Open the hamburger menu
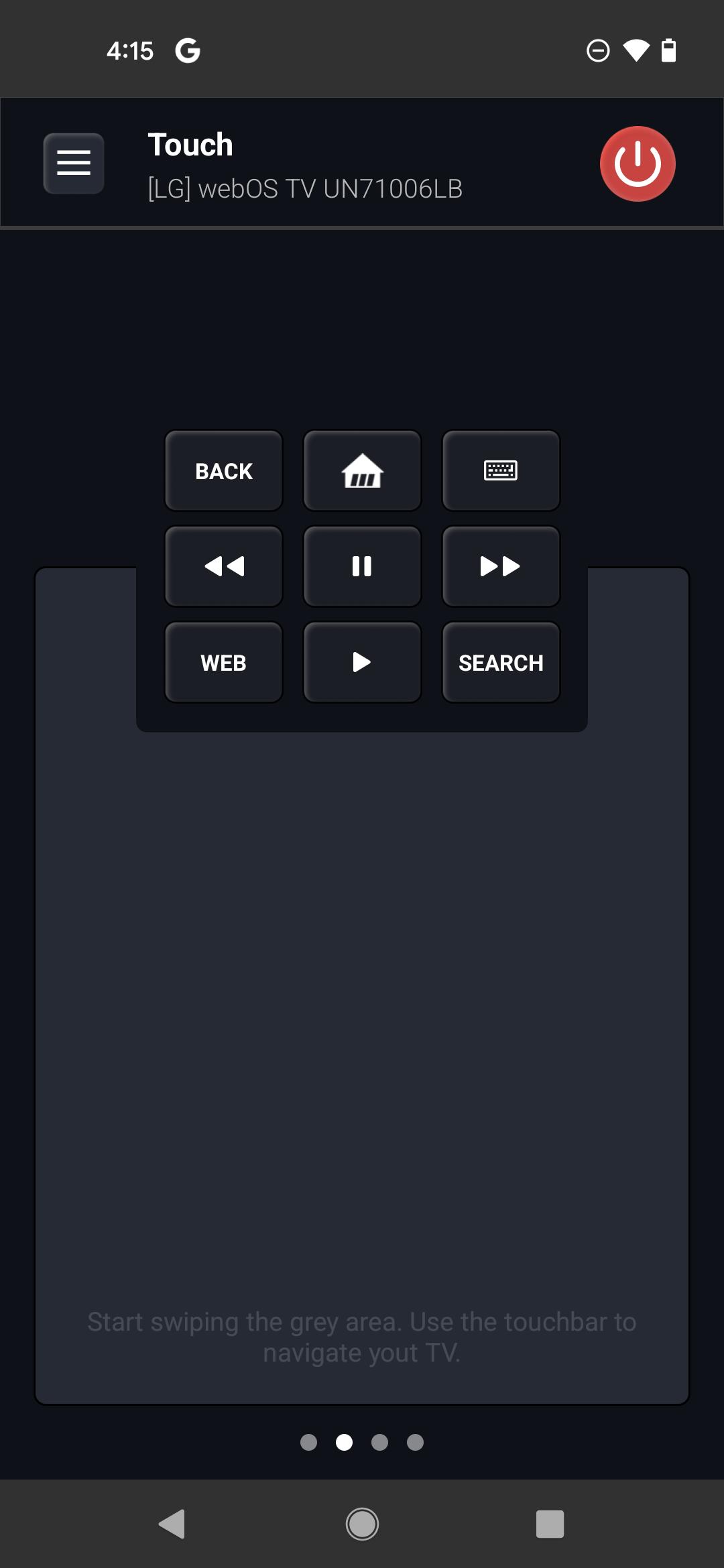Viewport: 724px width, 1568px height. point(74,164)
